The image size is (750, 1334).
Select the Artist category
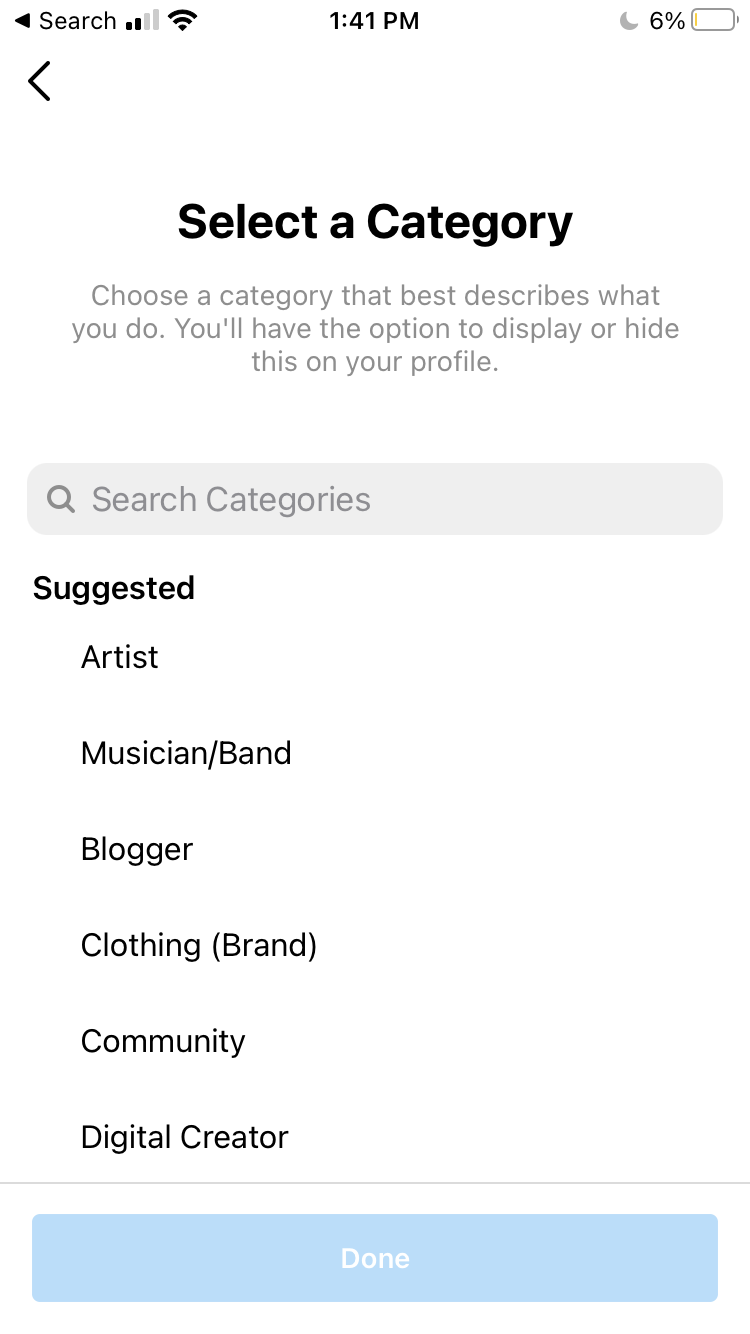[x=120, y=657]
